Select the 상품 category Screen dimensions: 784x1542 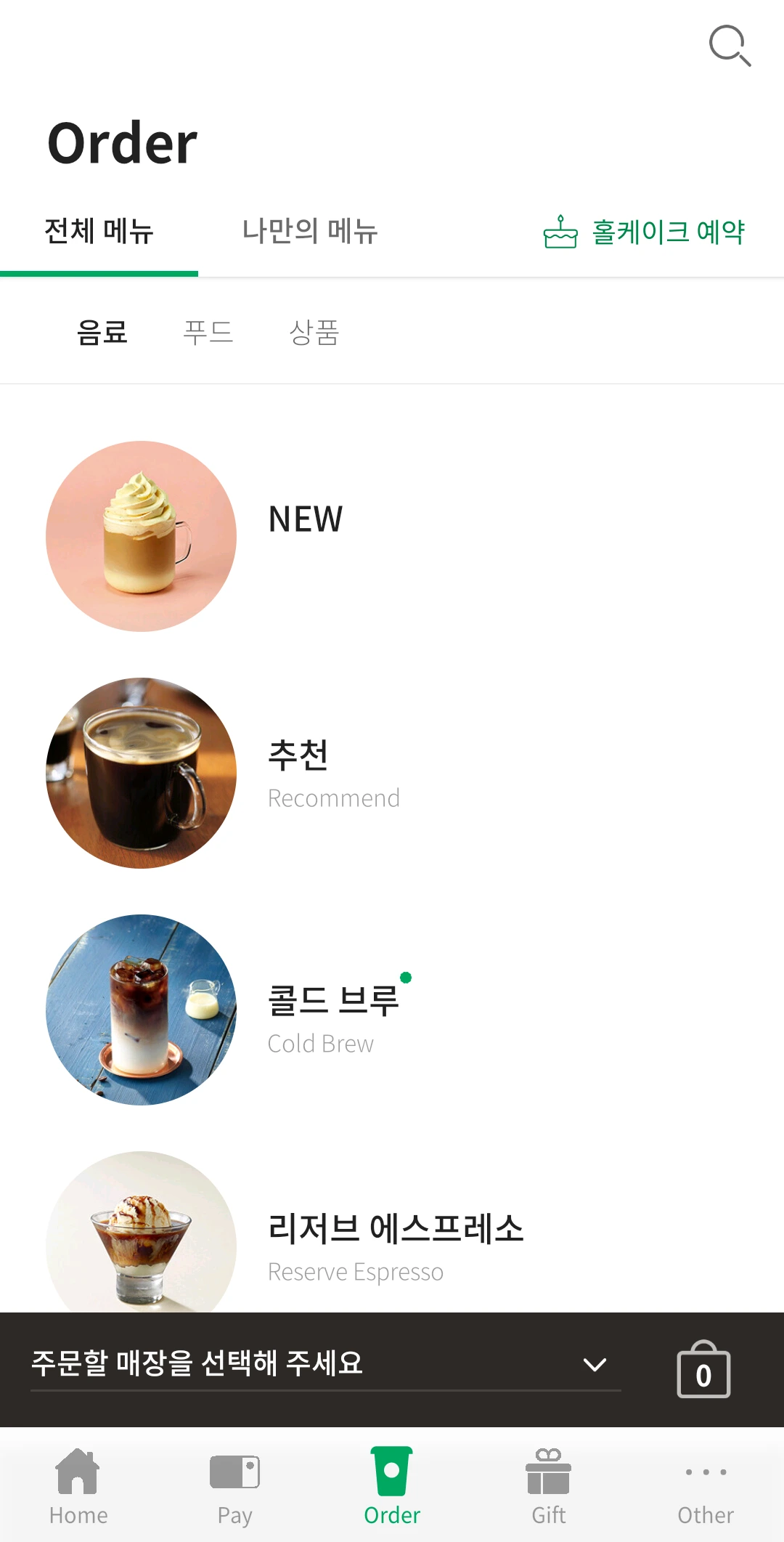[314, 333]
